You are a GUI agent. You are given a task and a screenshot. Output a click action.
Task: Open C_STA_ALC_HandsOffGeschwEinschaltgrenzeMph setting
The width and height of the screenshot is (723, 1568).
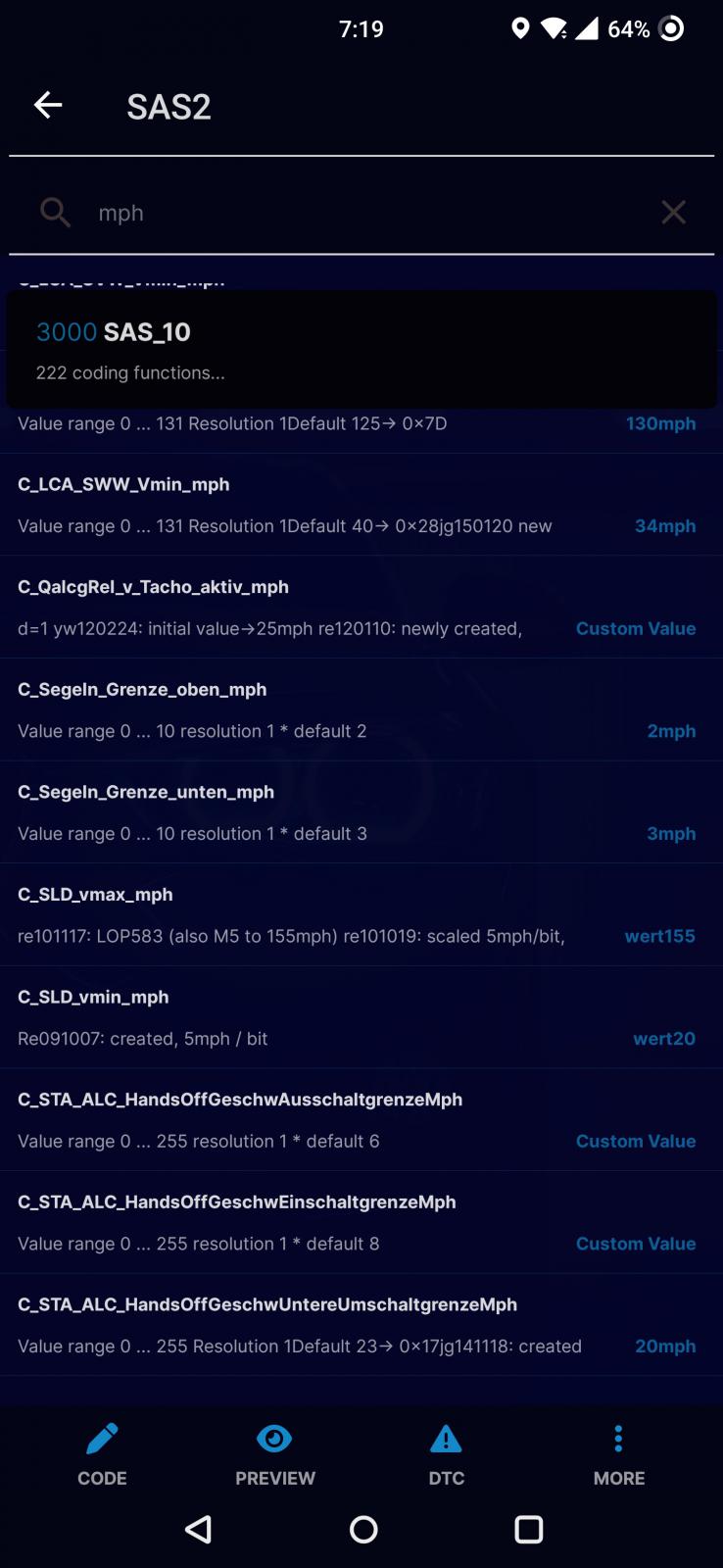pyautogui.click(x=361, y=1222)
